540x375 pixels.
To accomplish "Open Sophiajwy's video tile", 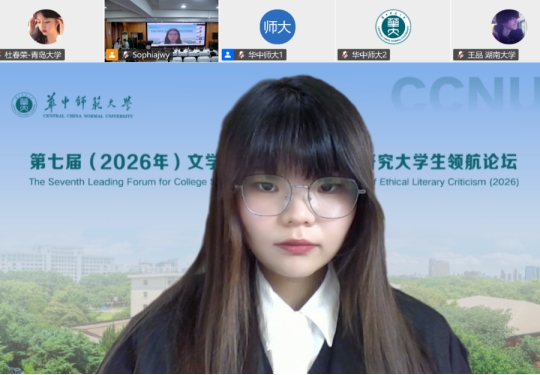I will click(x=162, y=31).
